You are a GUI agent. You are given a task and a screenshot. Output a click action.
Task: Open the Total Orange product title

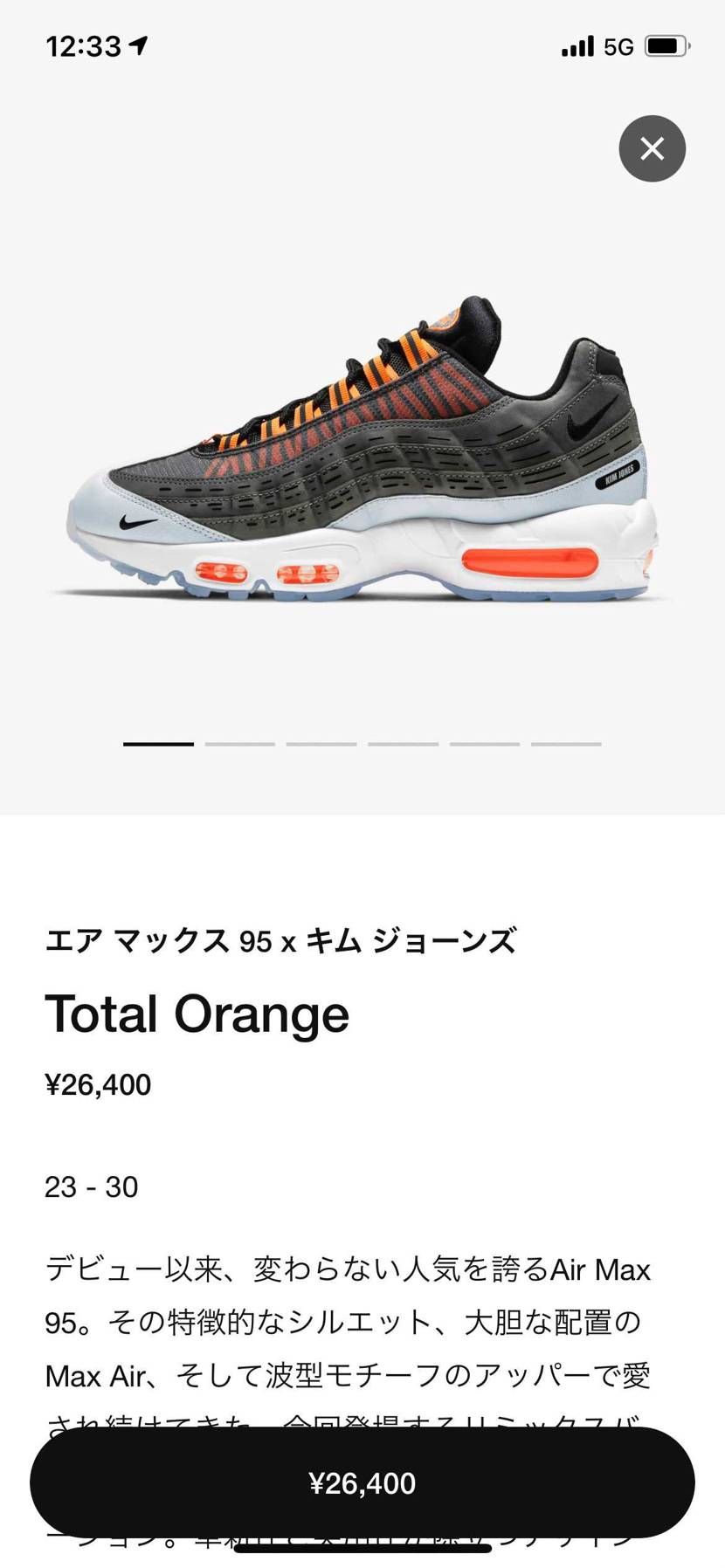tap(197, 1014)
